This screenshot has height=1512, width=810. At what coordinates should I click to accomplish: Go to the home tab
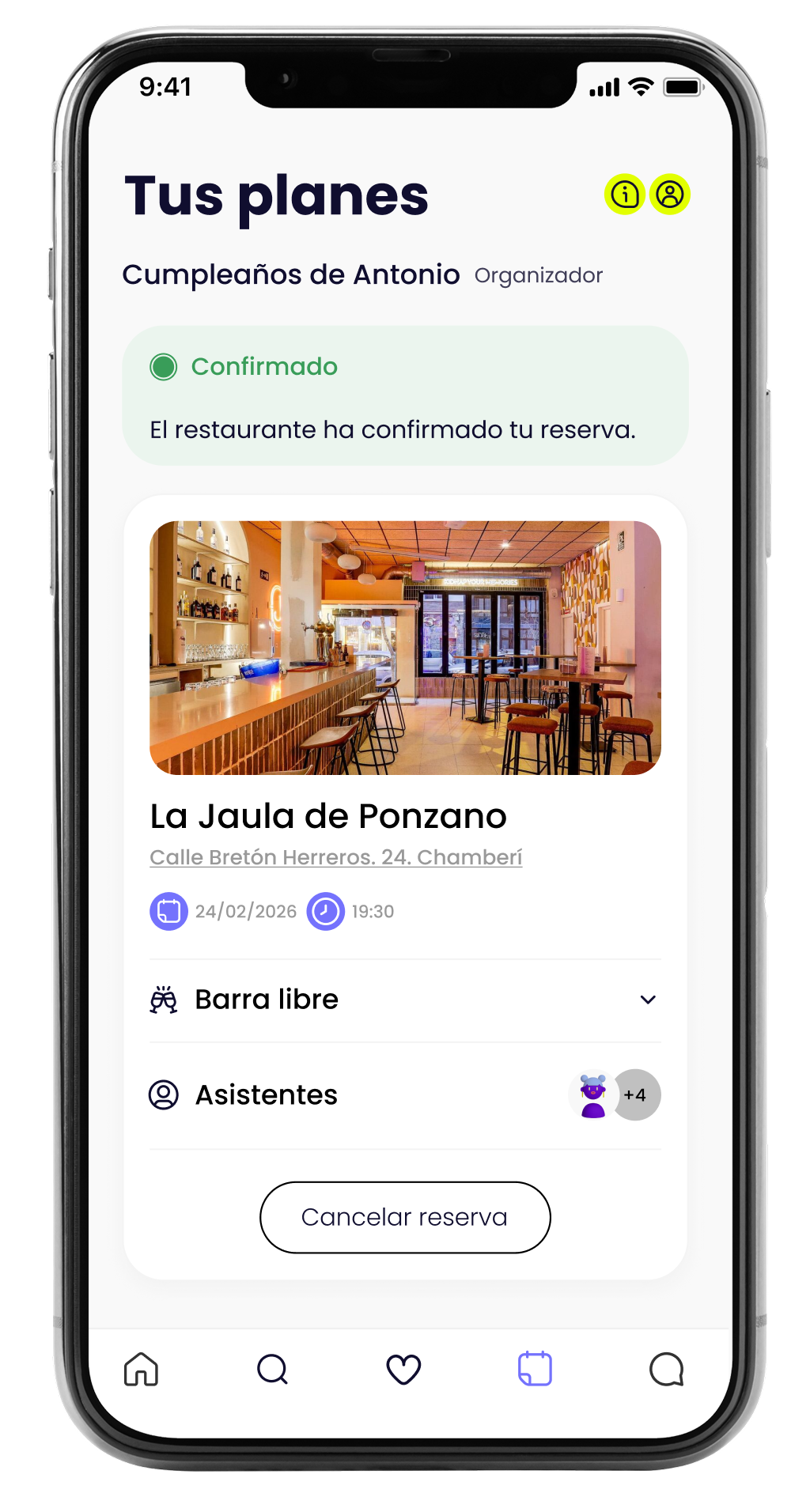pyautogui.click(x=142, y=1369)
